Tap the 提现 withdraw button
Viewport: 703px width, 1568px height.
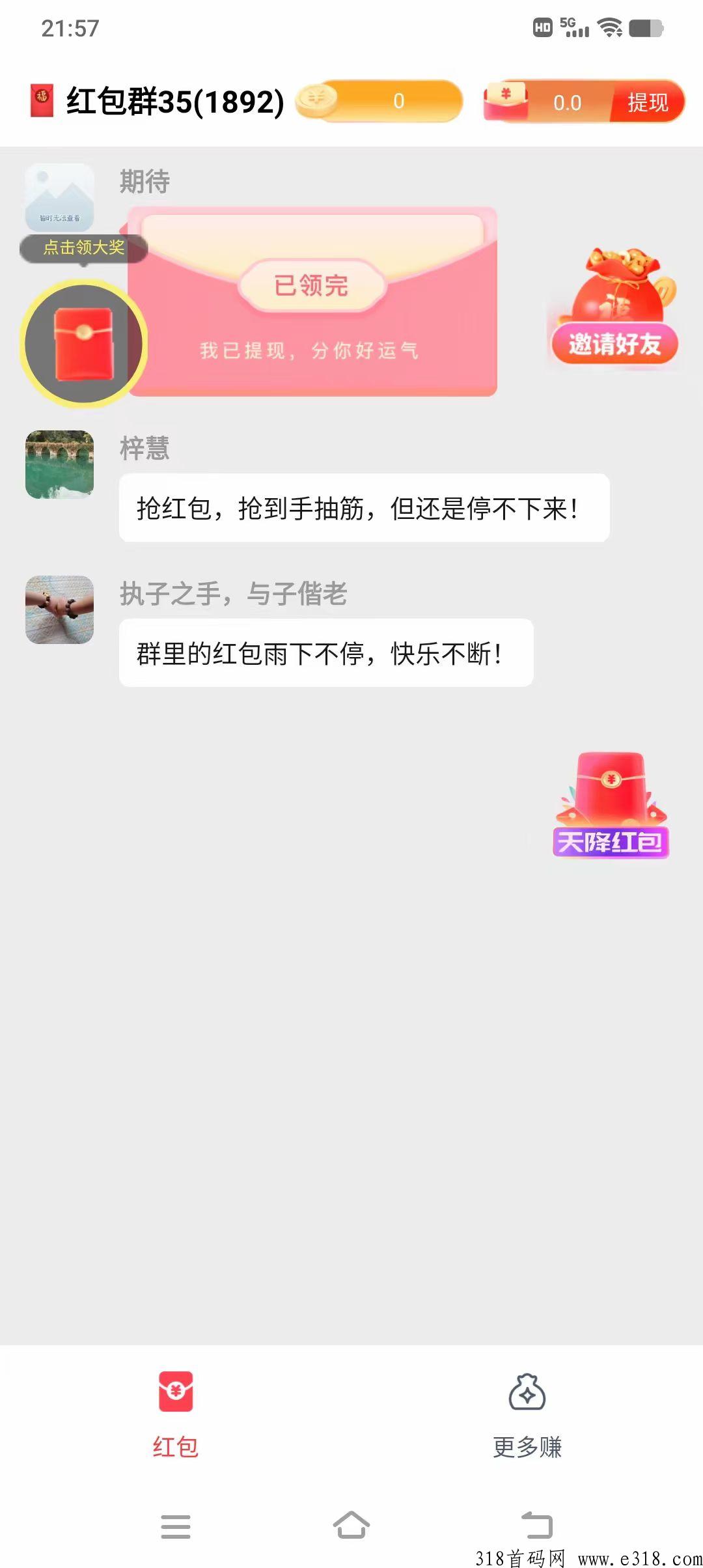point(647,102)
